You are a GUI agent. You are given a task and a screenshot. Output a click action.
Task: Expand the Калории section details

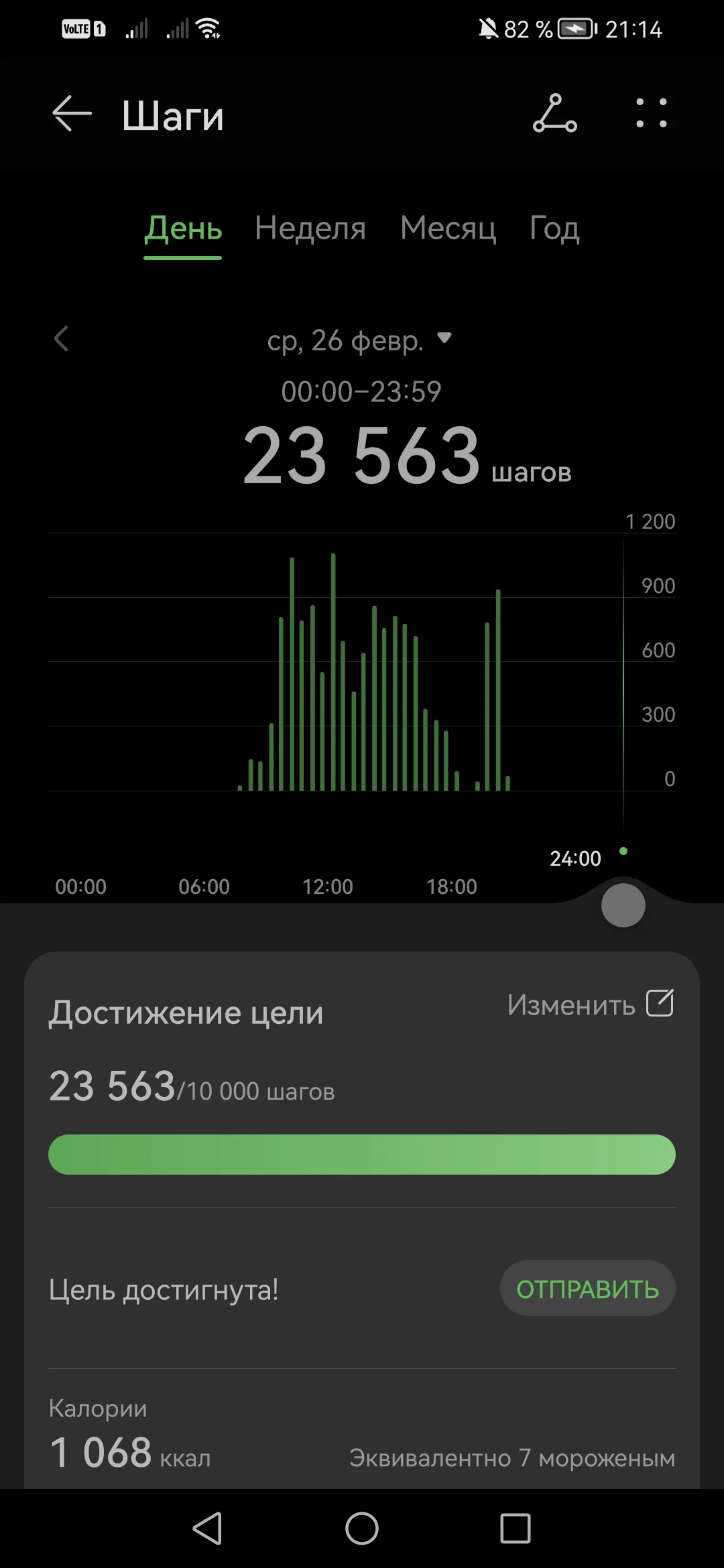pos(362,1434)
